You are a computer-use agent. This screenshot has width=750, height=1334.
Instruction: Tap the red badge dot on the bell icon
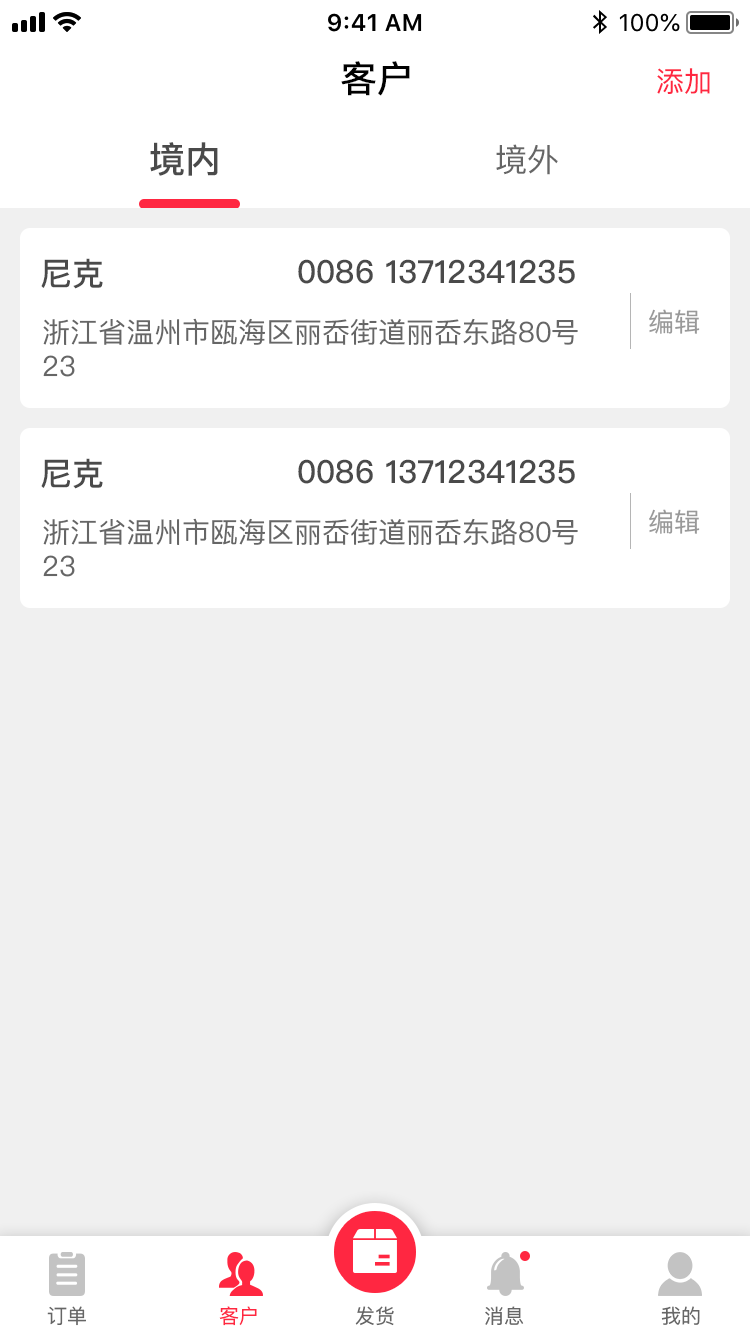[x=524, y=1257]
